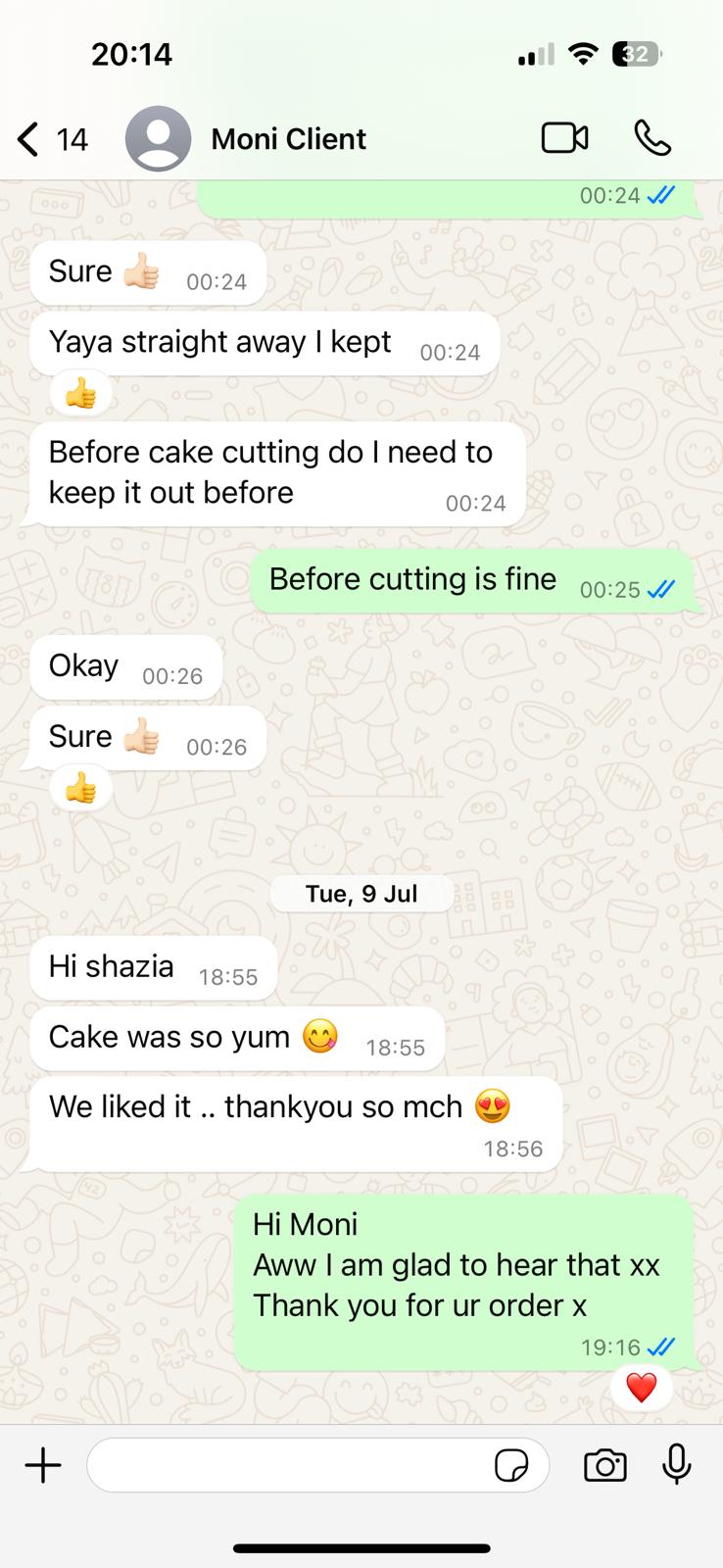View heart reaction on last message
Viewport: 723px width, 1568px height.
pos(641,1388)
